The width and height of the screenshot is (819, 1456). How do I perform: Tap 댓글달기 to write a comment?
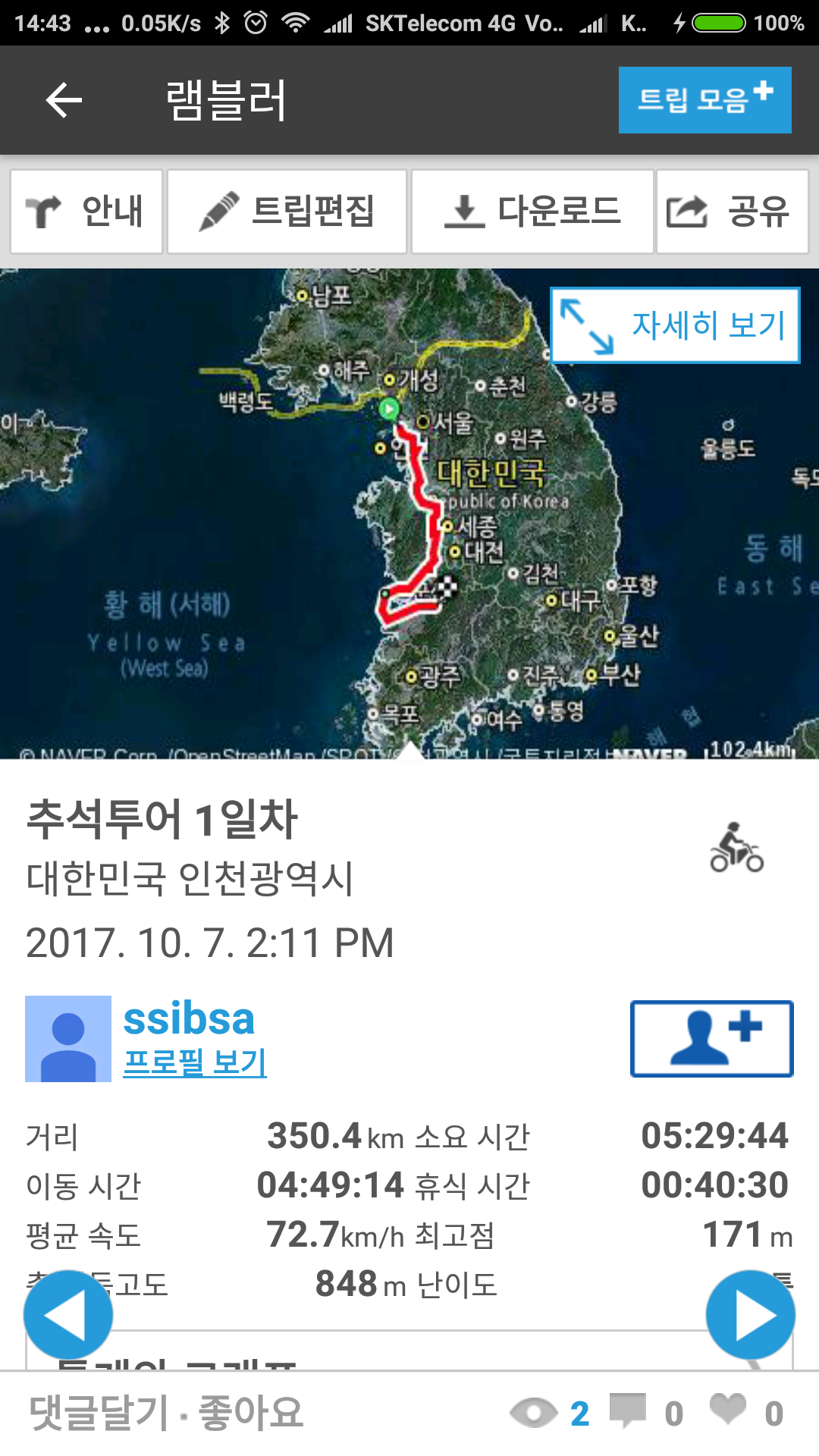[x=99, y=1413]
